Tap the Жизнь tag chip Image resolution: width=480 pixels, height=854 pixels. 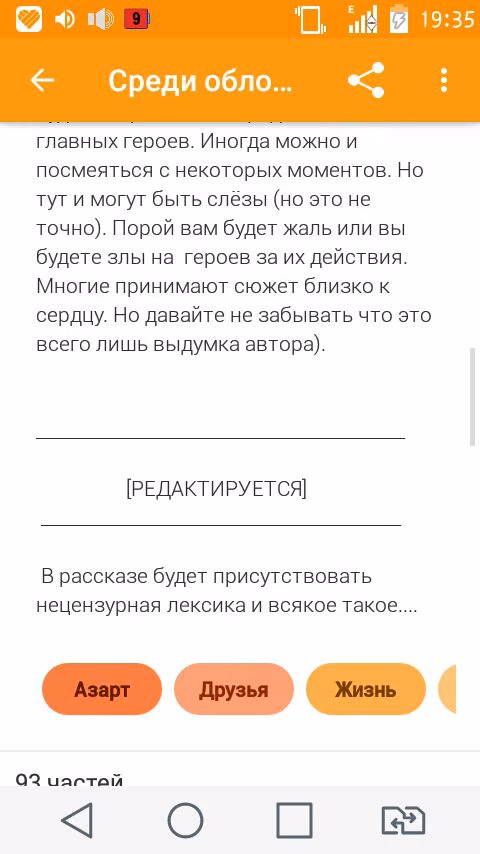pos(366,690)
